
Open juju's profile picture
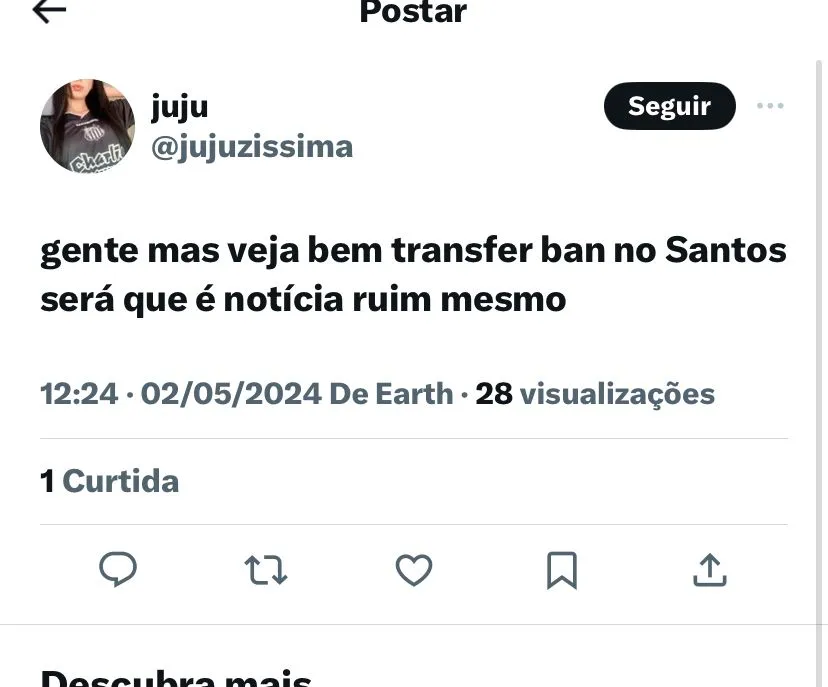tap(87, 126)
